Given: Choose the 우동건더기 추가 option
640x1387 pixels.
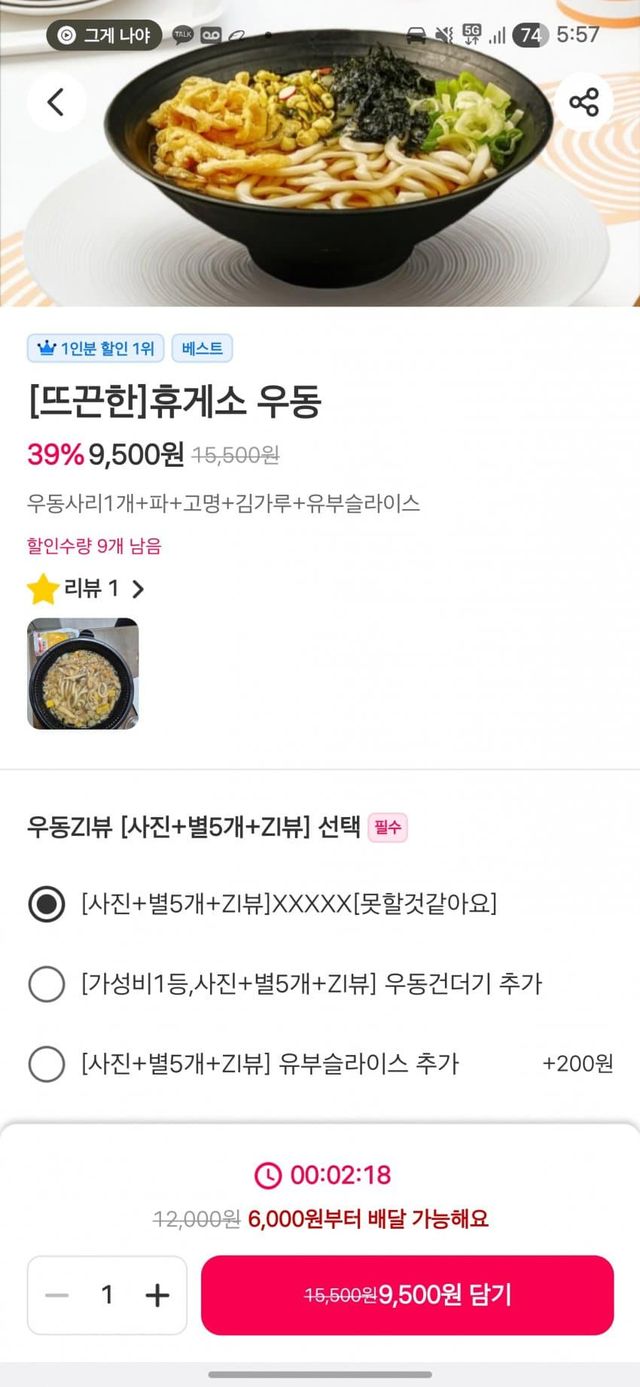Looking at the screenshot, I should pos(46,984).
